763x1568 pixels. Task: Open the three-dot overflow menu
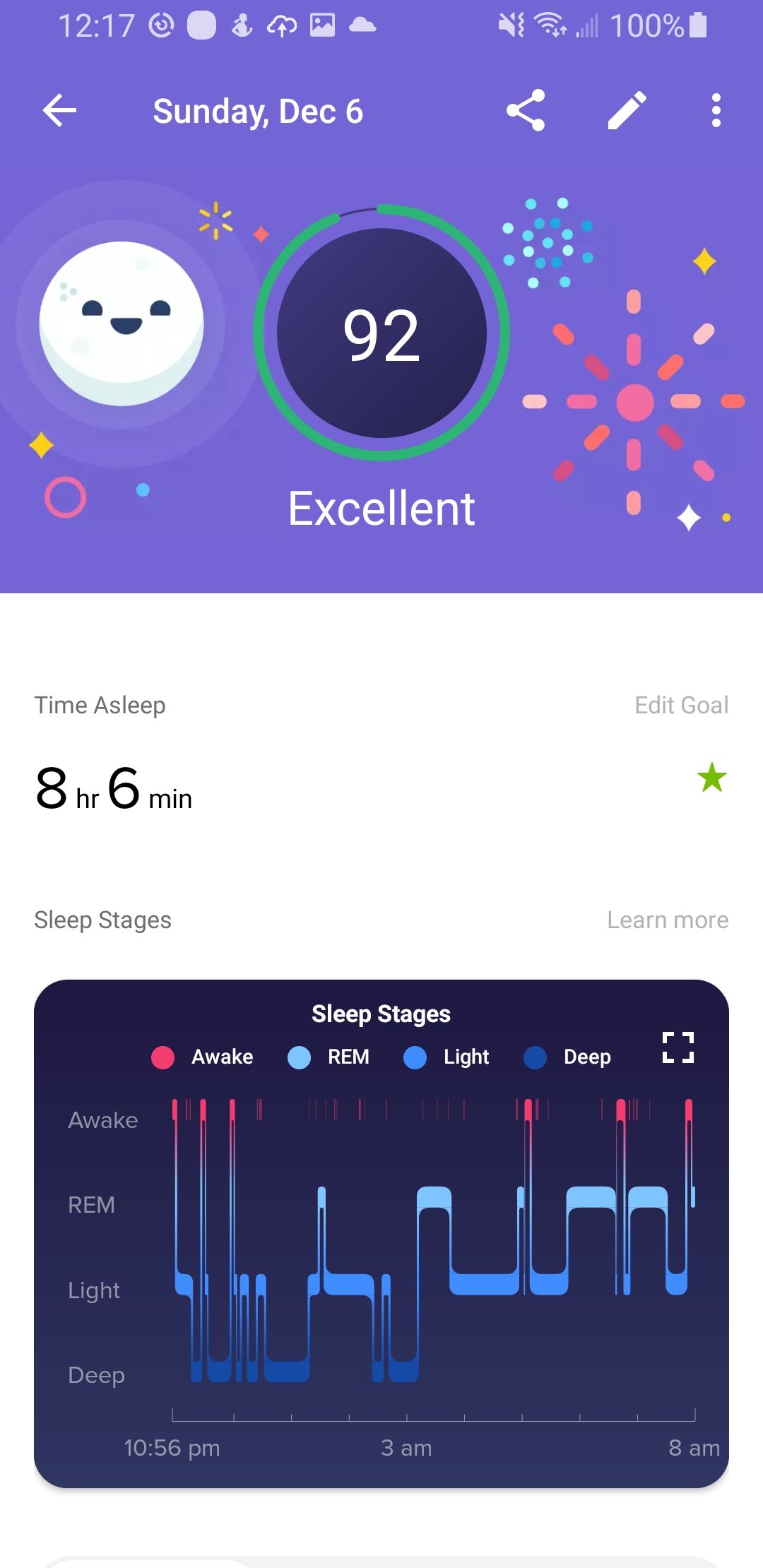(x=716, y=111)
